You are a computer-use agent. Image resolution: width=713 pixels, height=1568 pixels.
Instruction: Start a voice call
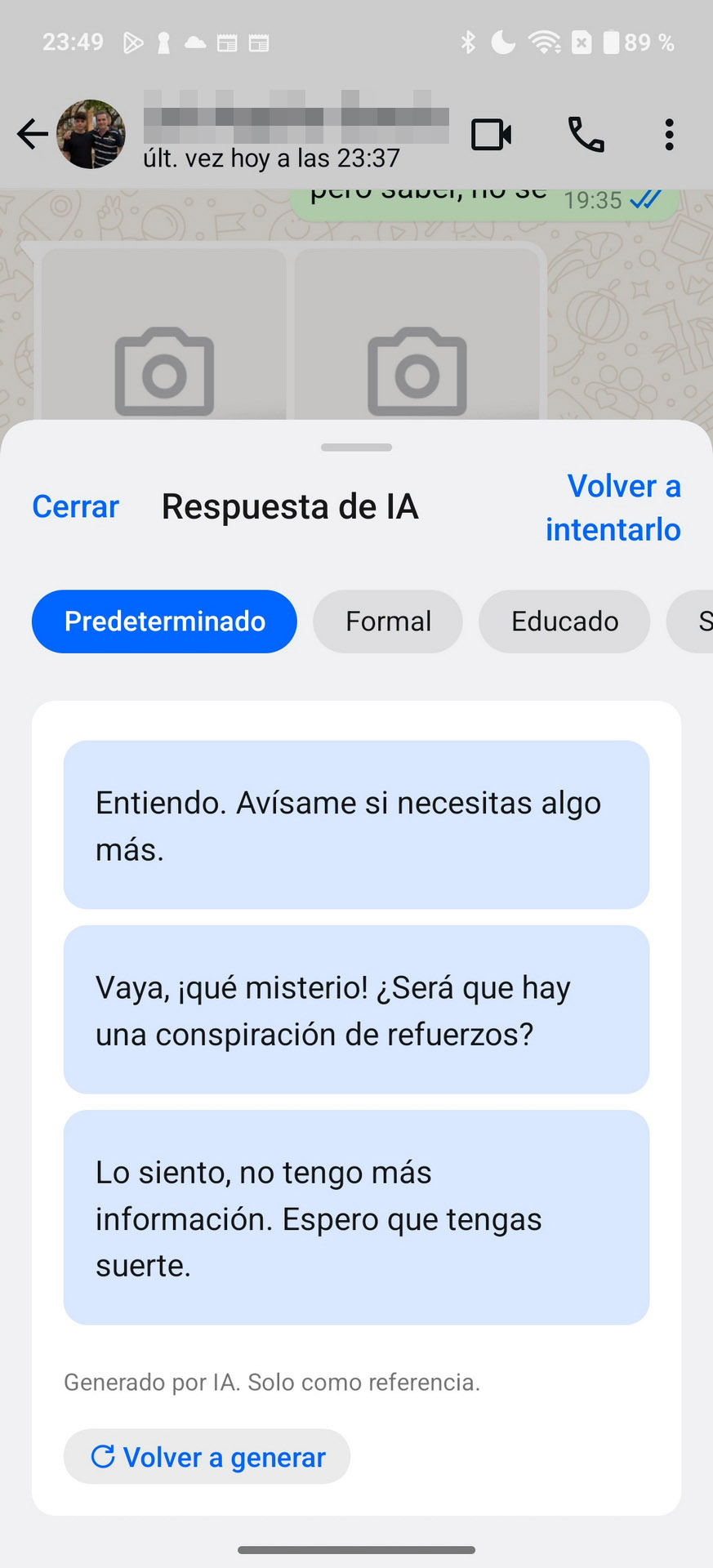[x=586, y=135]
